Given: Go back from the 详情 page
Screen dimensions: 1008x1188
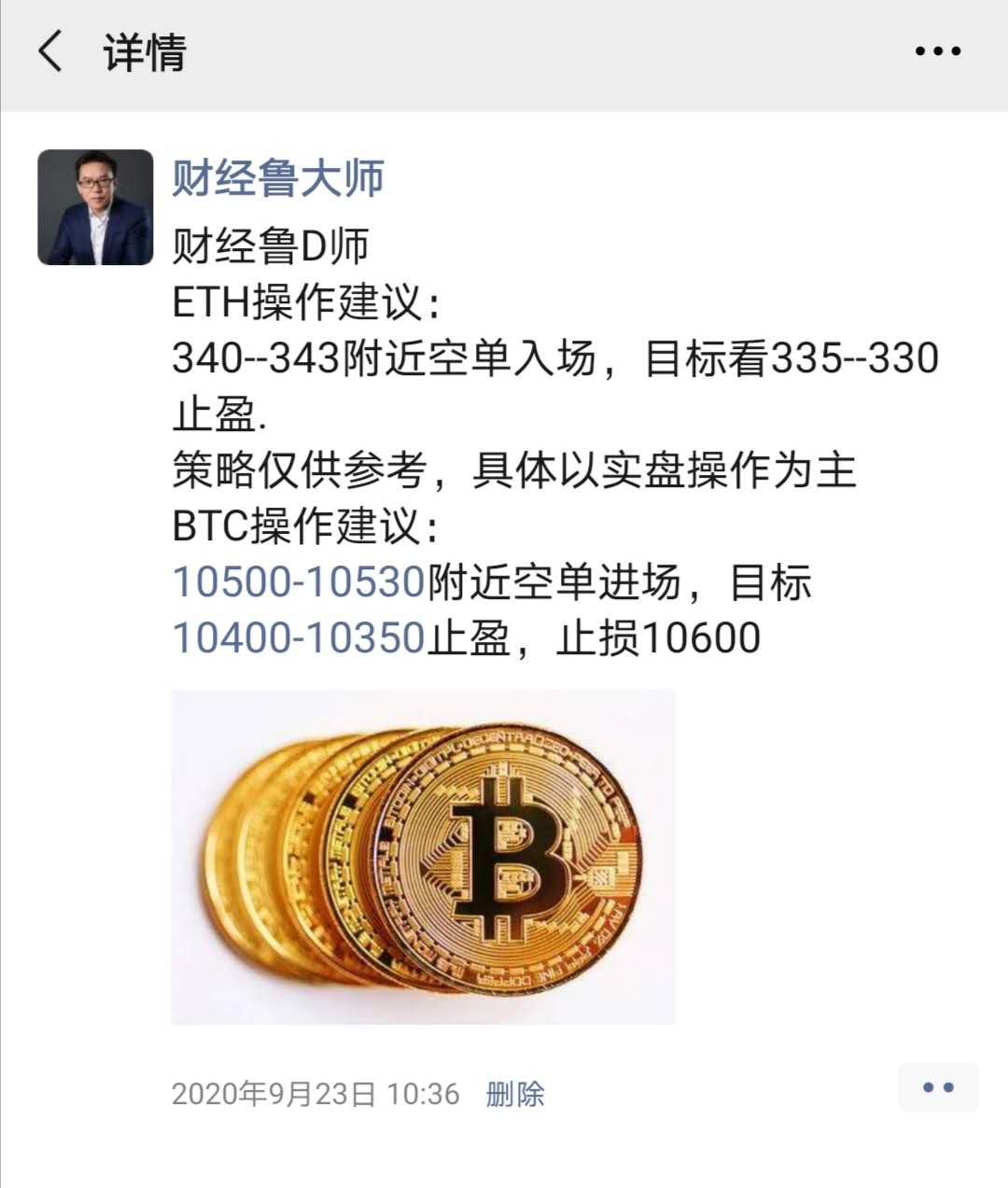Looking at the screenshot, I should (50, 51).
